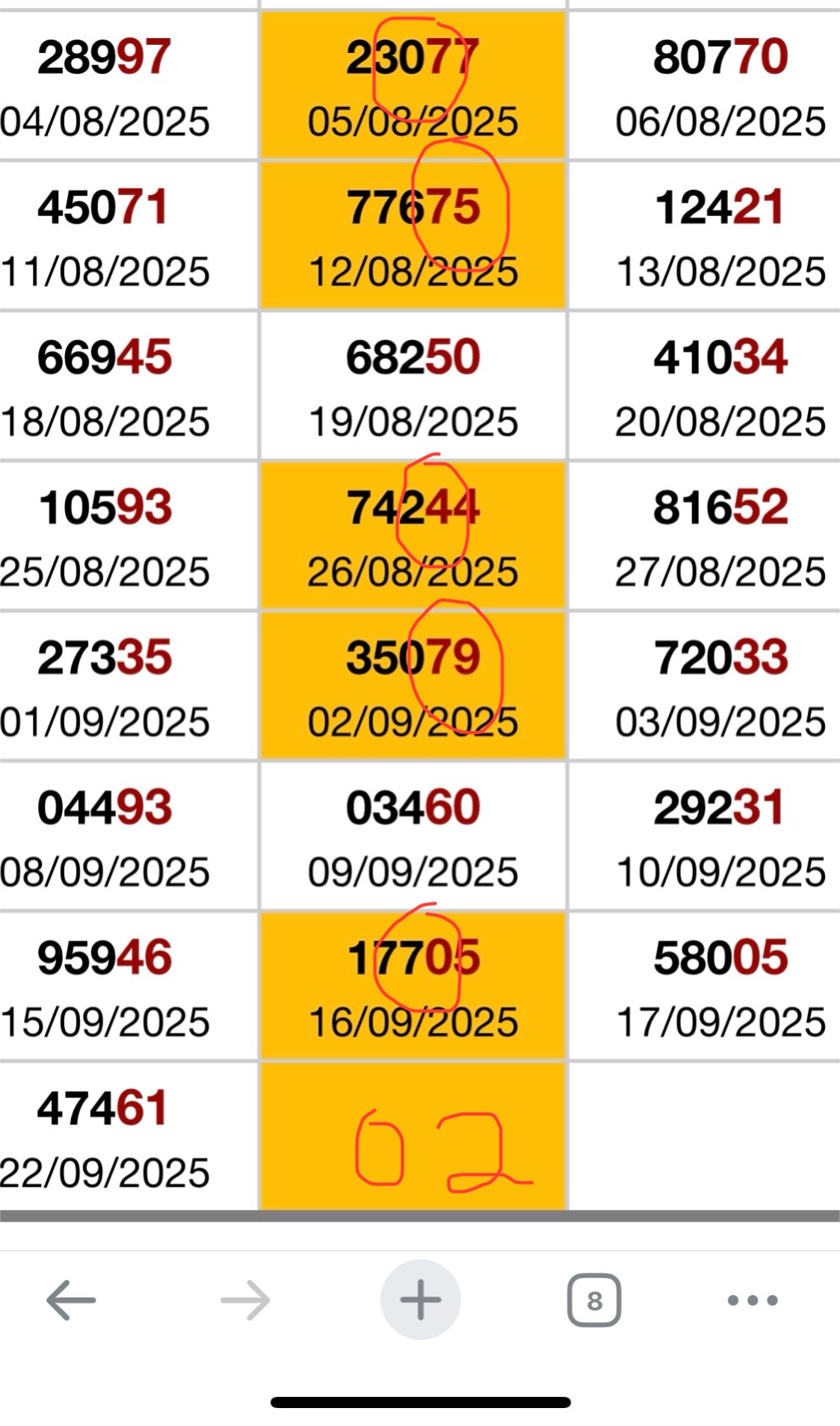Open the three-dot browser menu

click(753, 1300)
